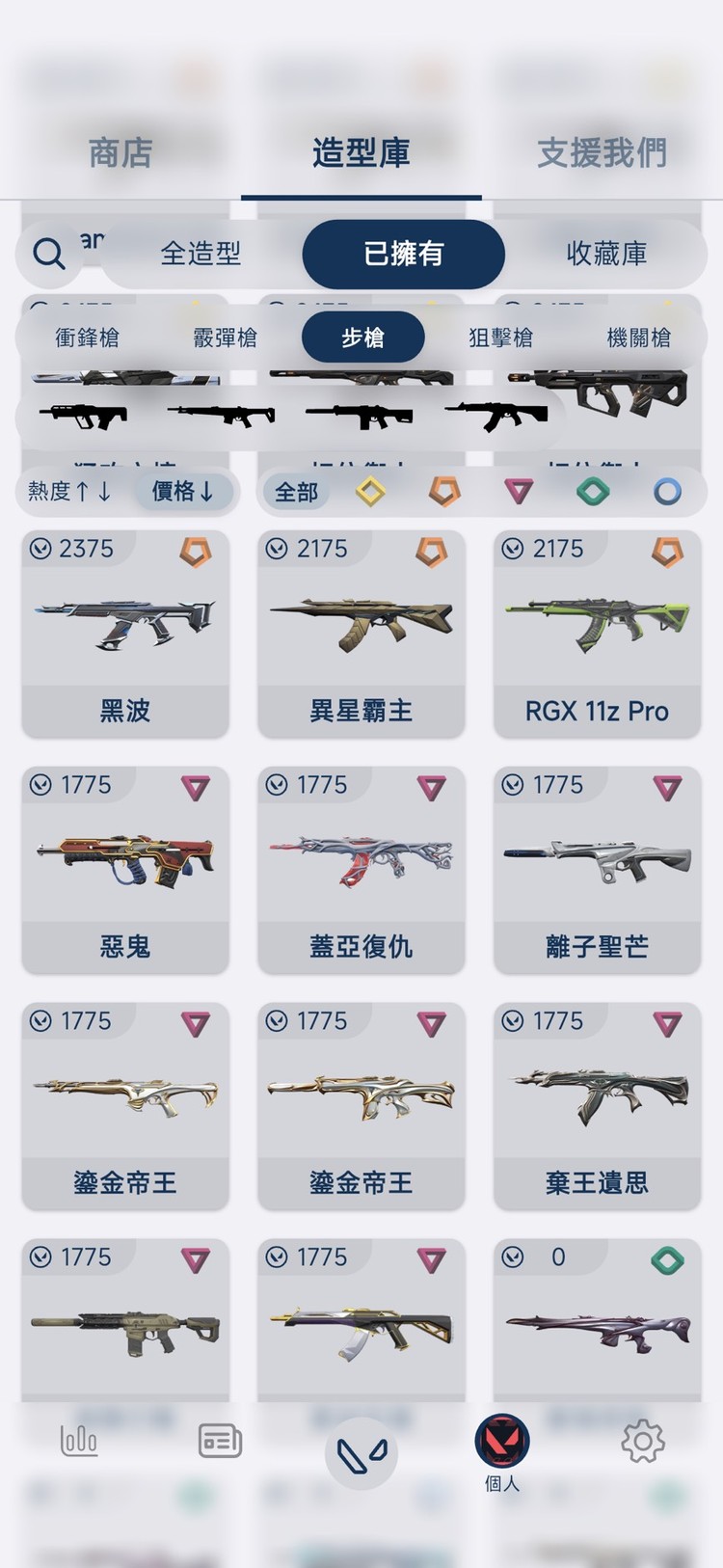Toggle the 已擁有 owned filter
This screenshot has width=723, height=1568.
403,254
